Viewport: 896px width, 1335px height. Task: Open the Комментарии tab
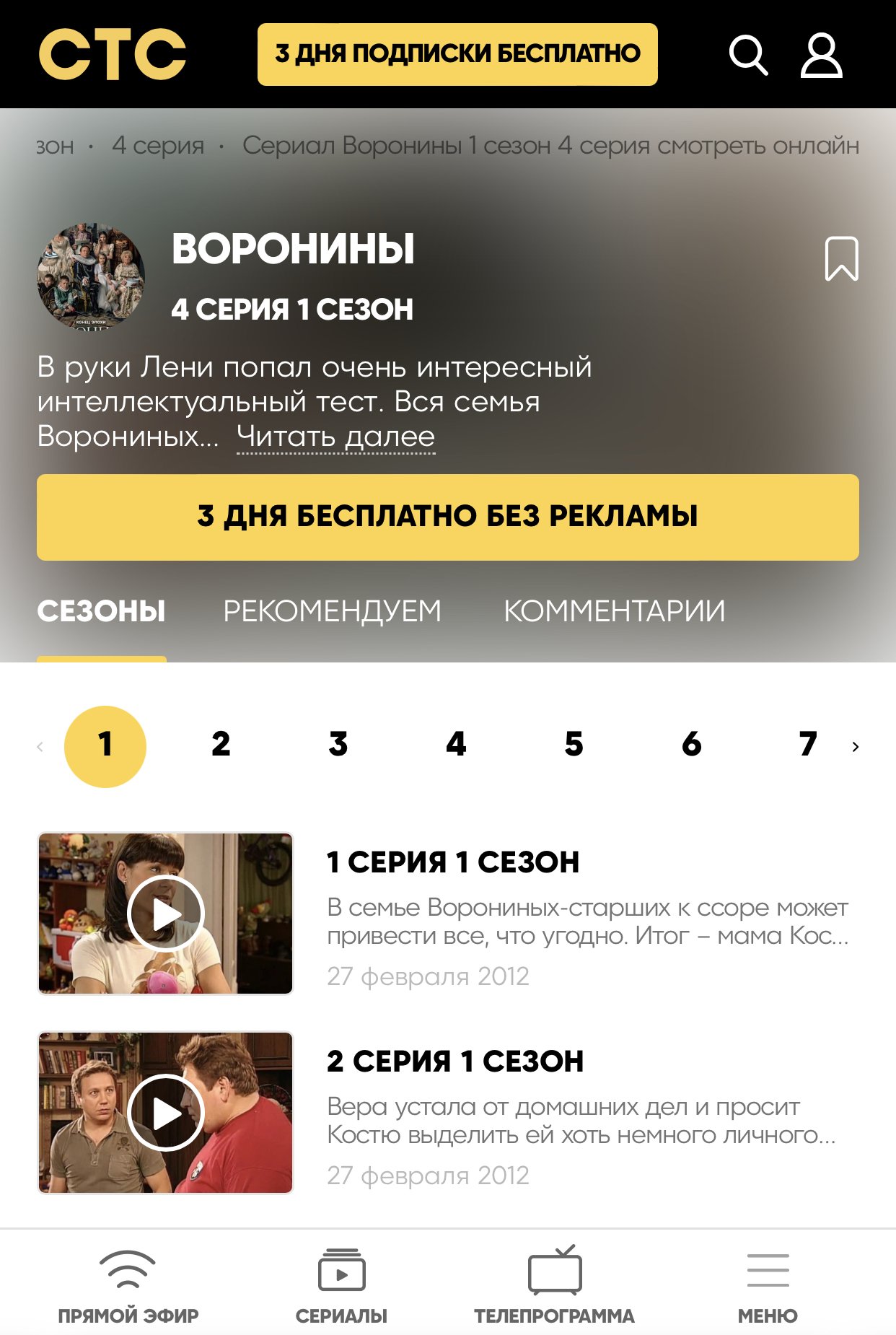615,610
